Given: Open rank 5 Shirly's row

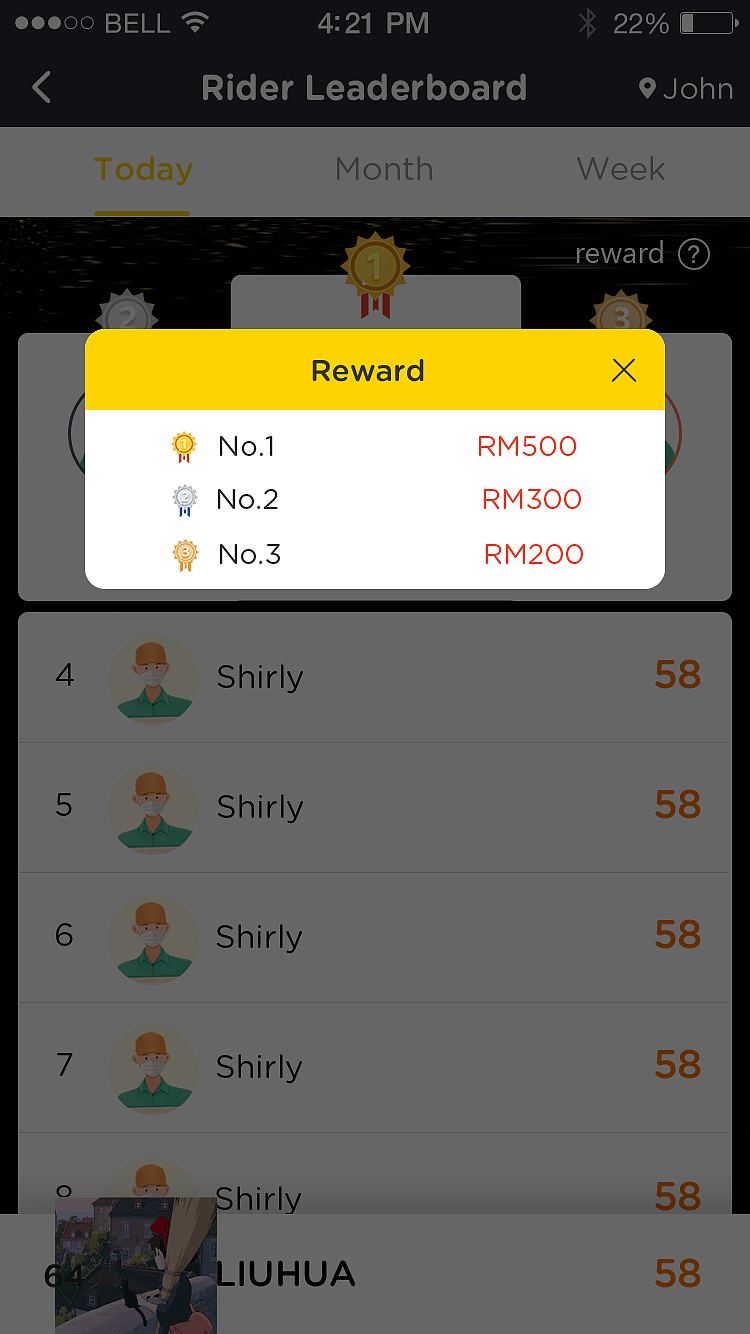Looking at the screenshot, I should coord(375,807).
